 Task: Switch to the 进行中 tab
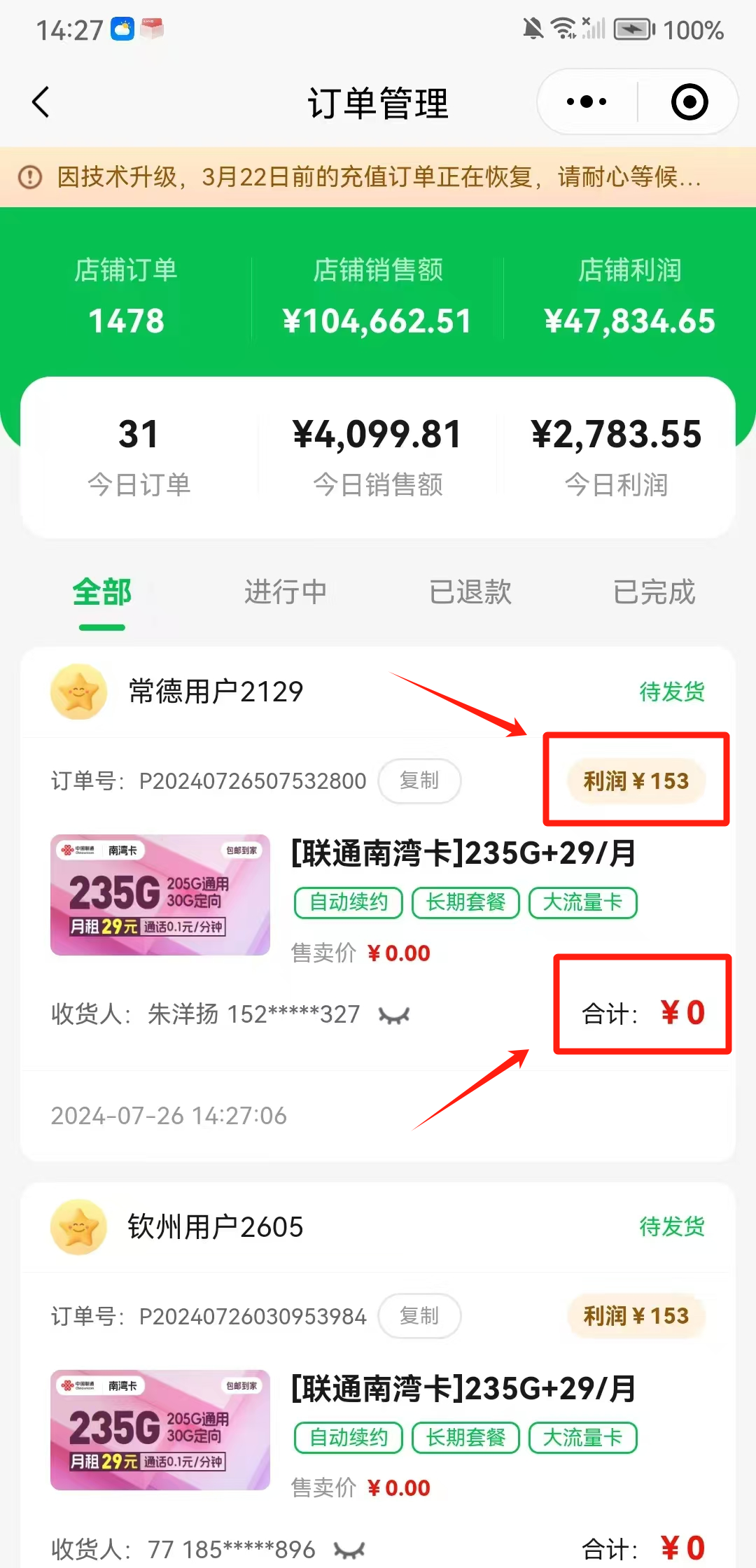286,592
